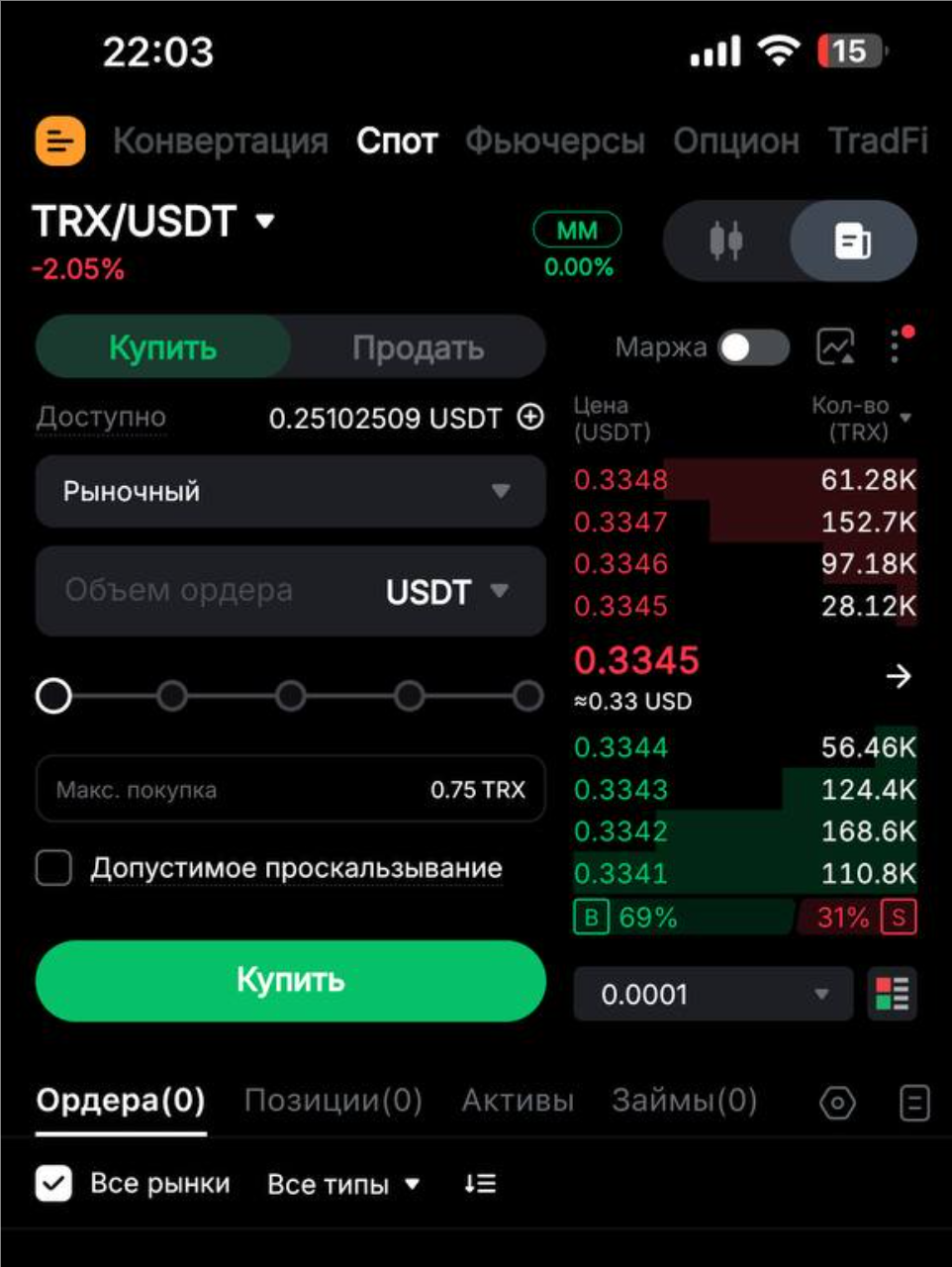Expand the Все типы filter

[342, 1184]
